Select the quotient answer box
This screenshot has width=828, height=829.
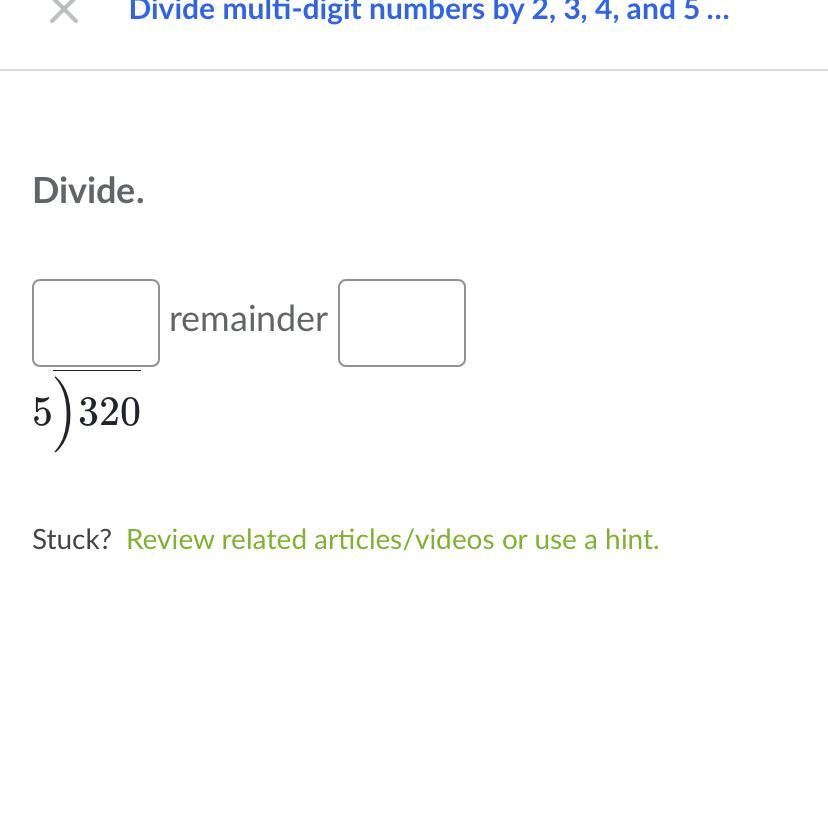pos(96,323)
